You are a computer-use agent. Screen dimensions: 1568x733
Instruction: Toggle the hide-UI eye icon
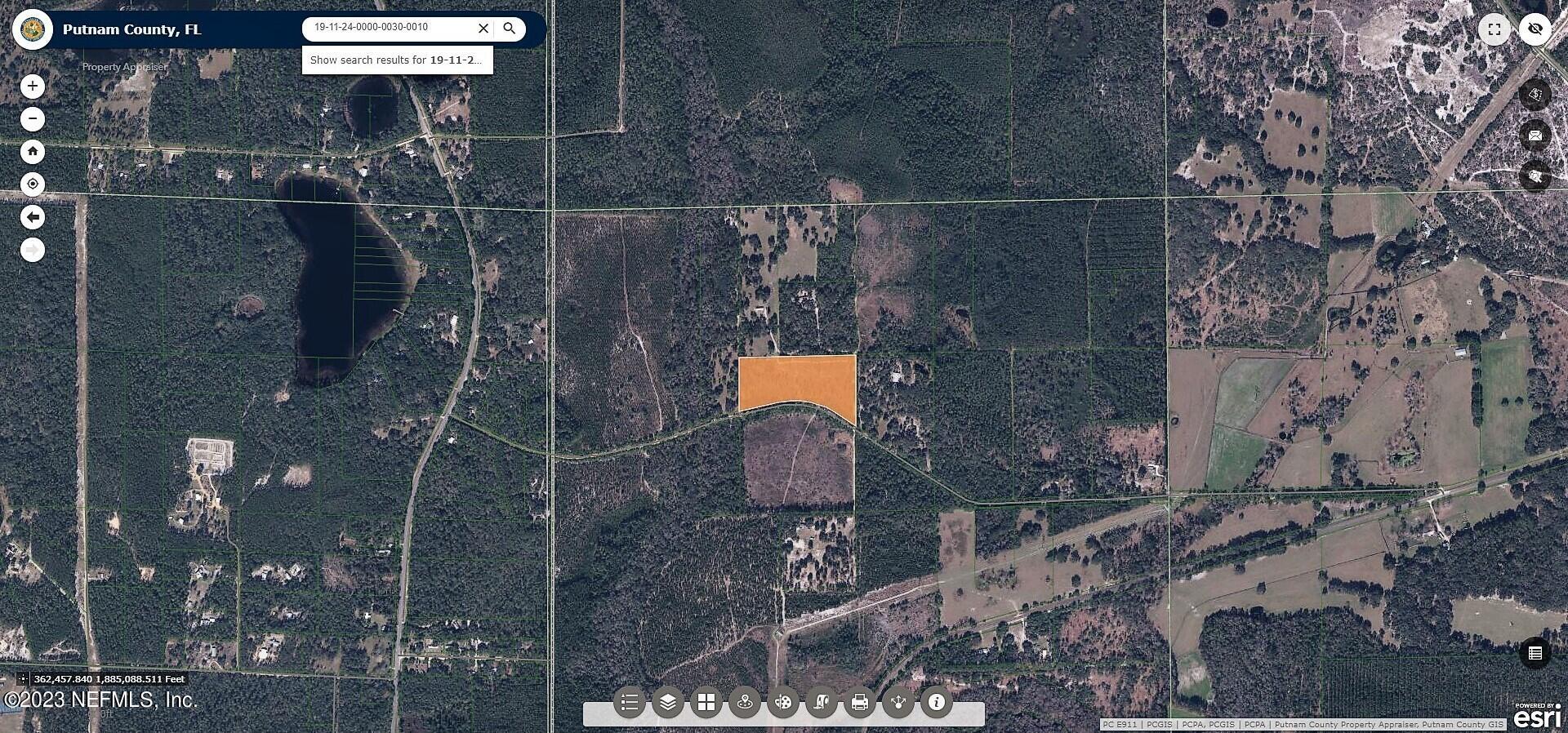[x=1535, y=30]
